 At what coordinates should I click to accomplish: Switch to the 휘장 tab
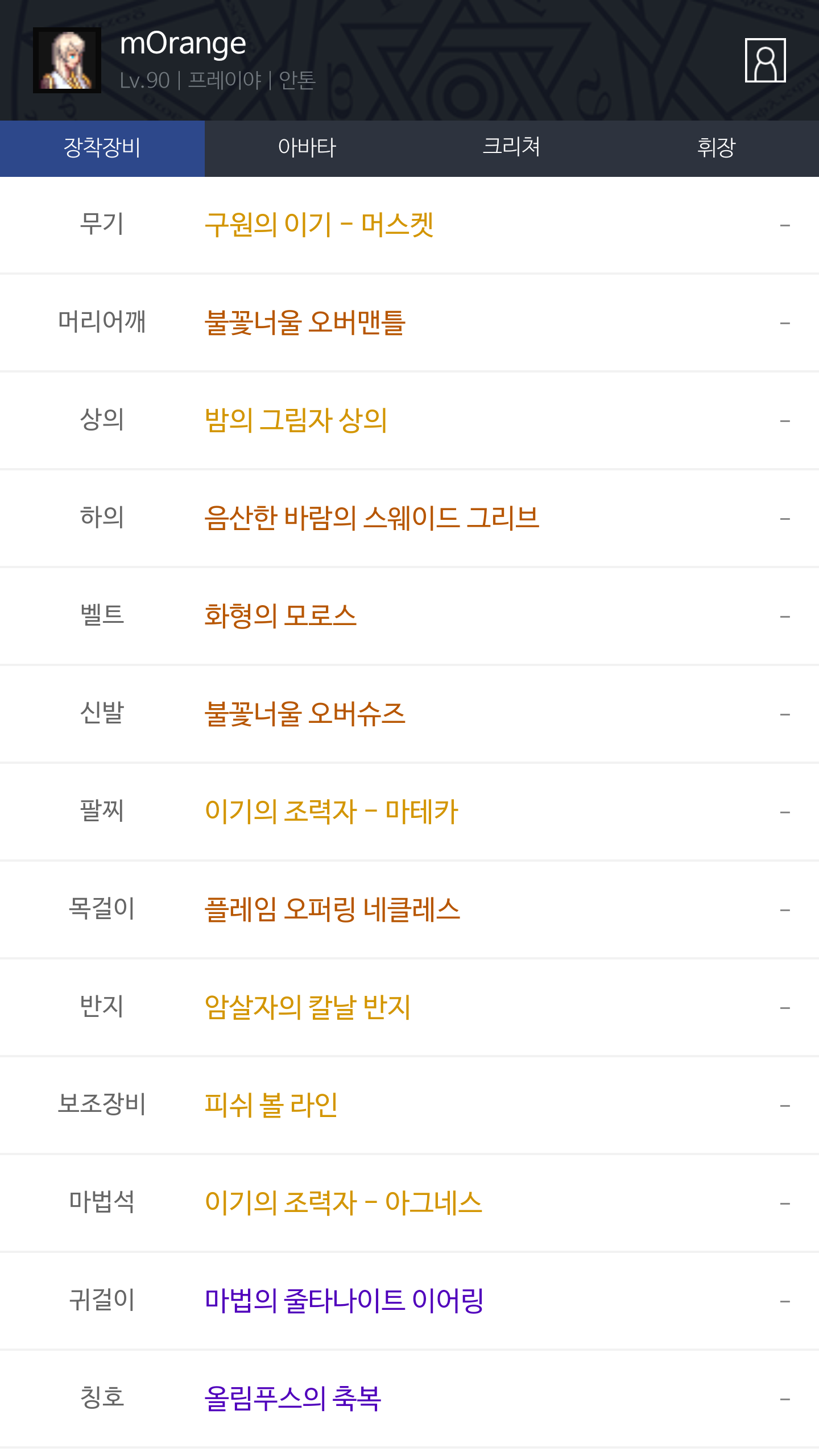pos(717,148)
